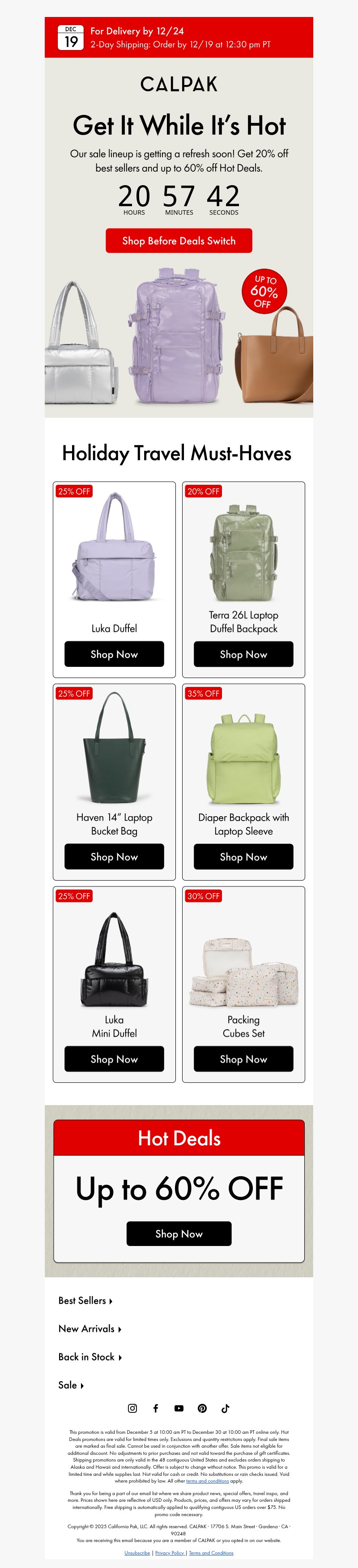Read the Privacy Policy
This screenshot has height=1568, width=358.
point(170,1553)
